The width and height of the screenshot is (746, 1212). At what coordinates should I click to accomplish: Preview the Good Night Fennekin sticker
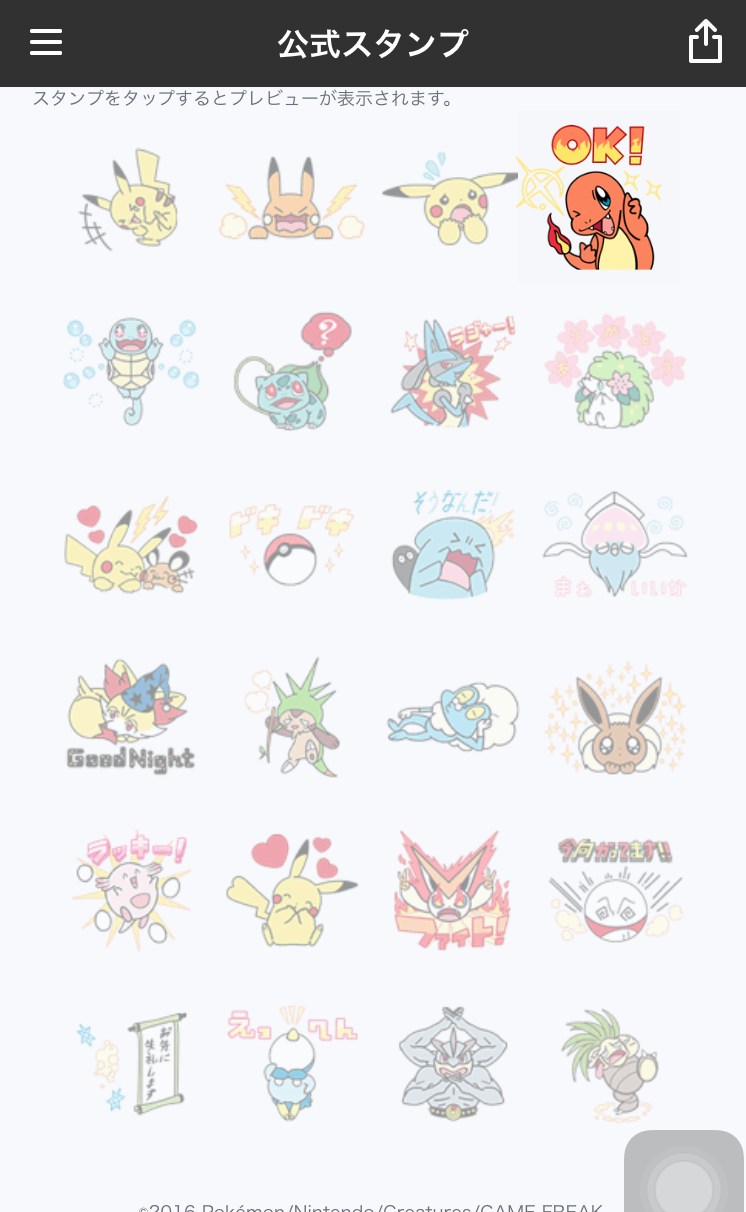131,715
